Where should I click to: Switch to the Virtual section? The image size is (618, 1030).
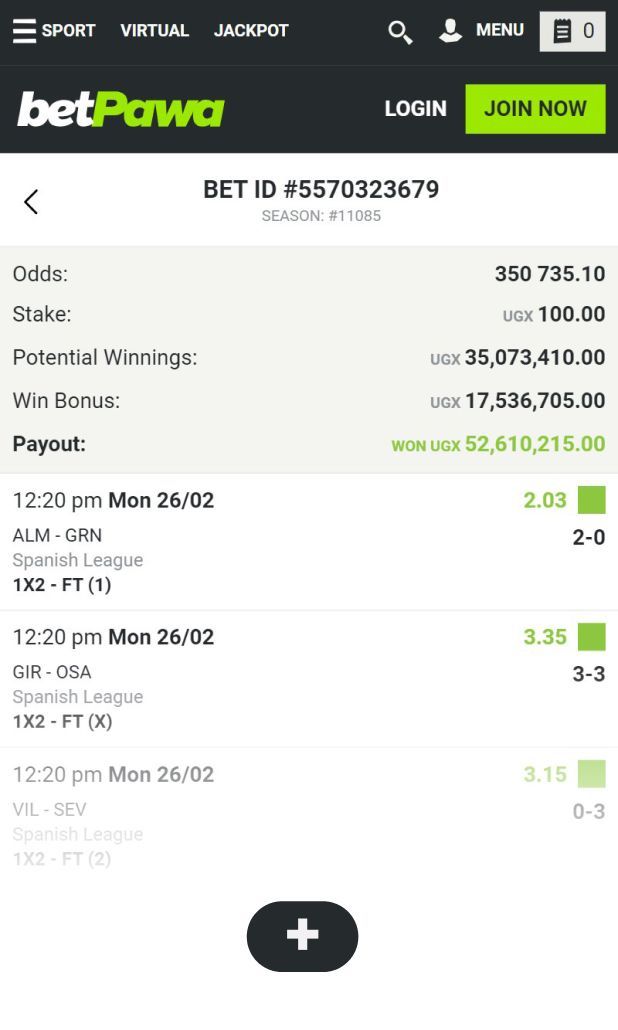154,31
